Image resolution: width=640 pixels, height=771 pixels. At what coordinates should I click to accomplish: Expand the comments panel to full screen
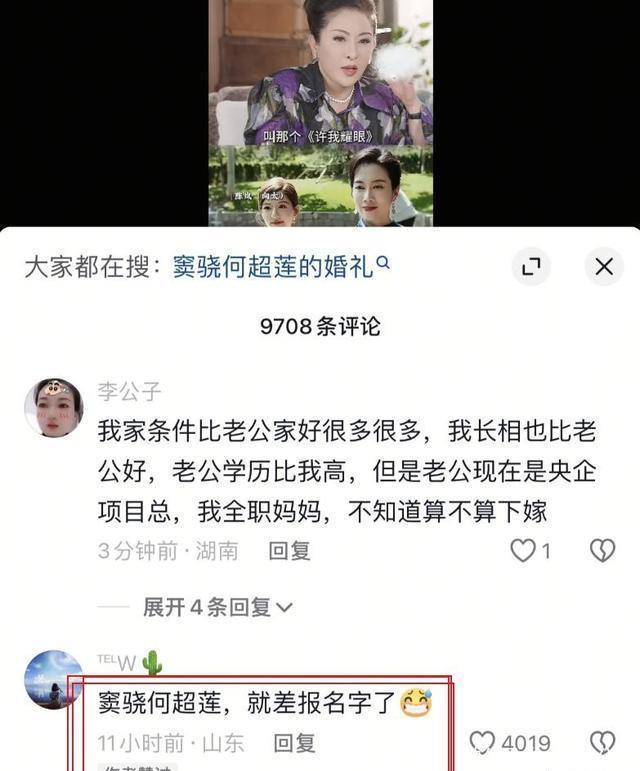[x=531, y=267]
